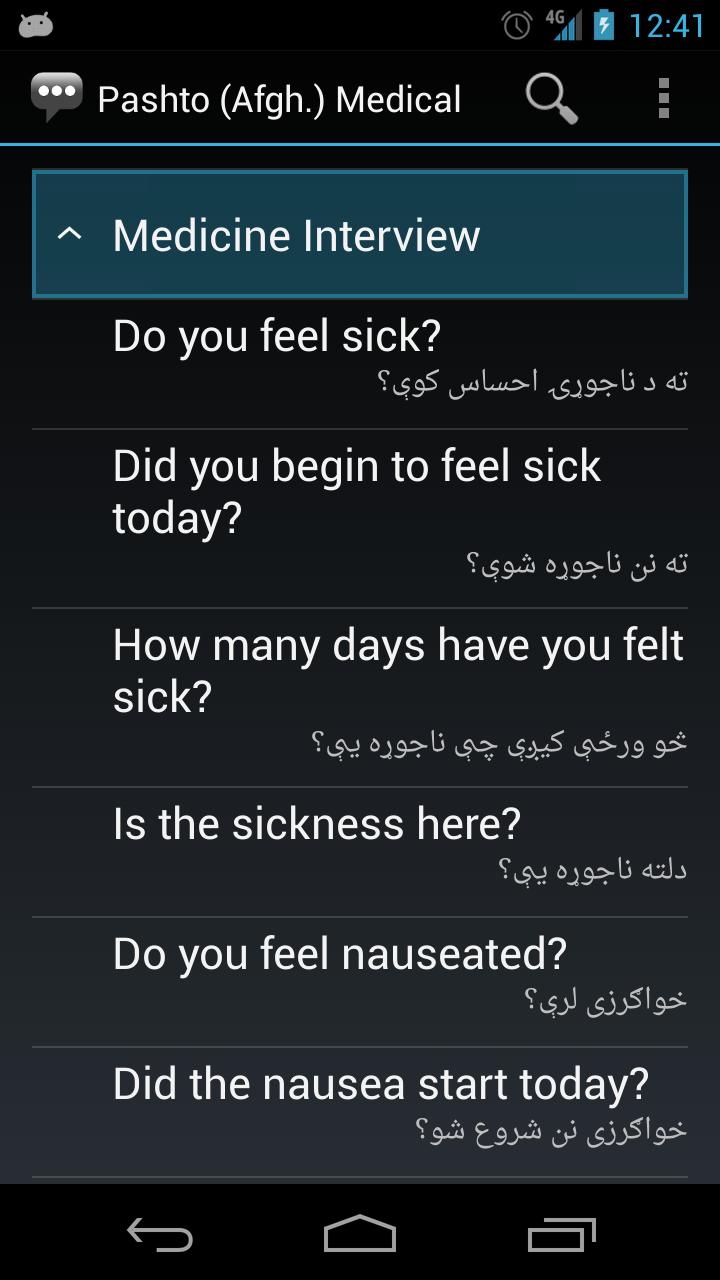Tap the system back button
Viewport: 720px width, 1280px height.
(x=160, y=1234)
